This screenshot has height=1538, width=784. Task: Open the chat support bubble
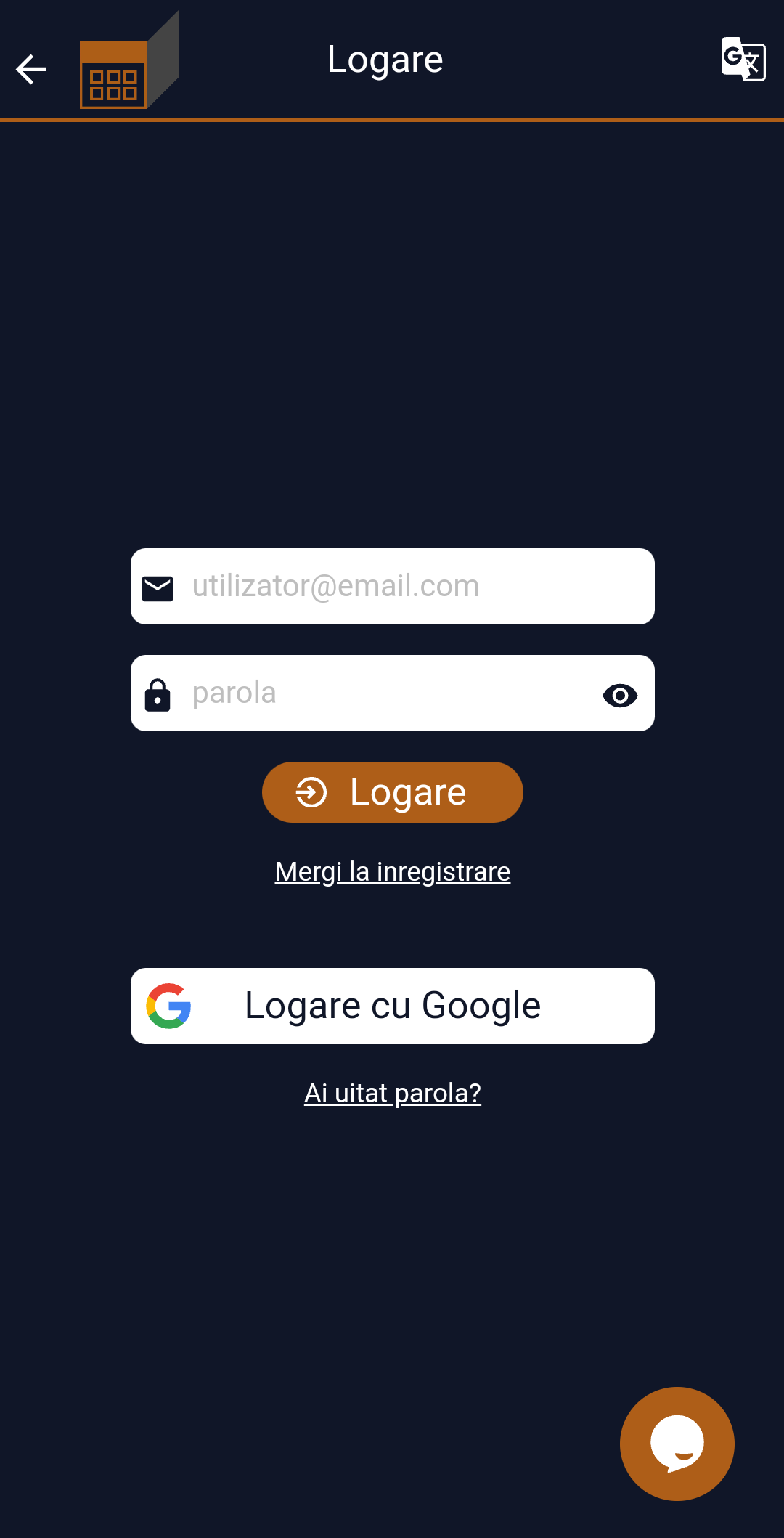[x=677, y=1444]
